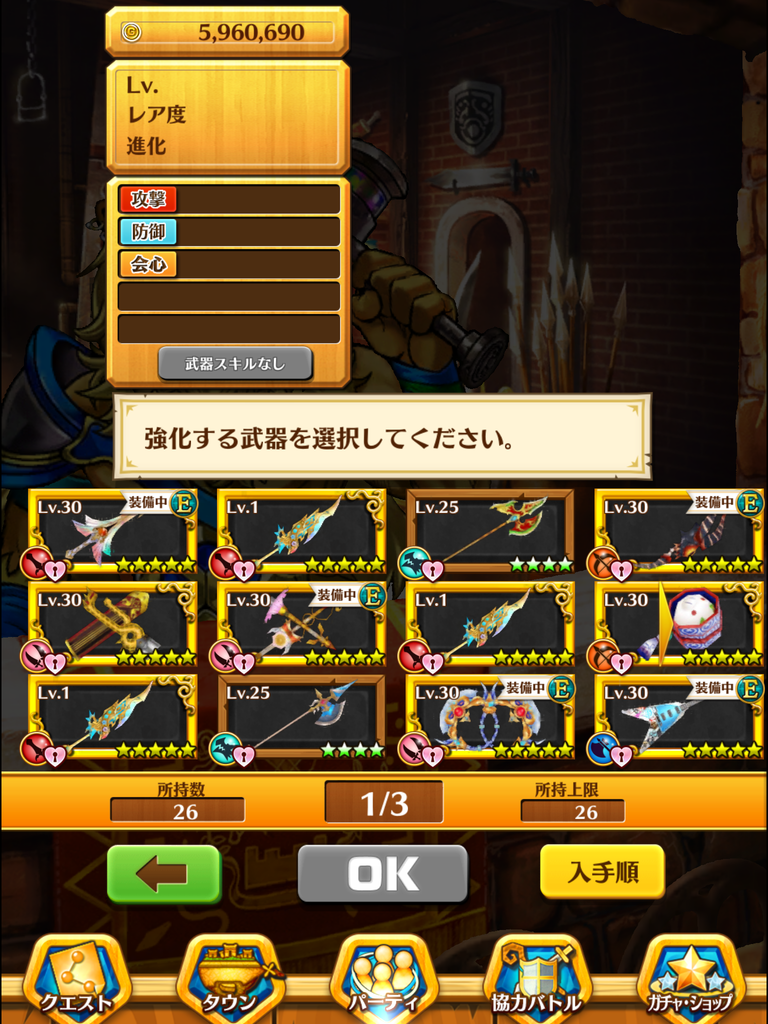The image size is (768, 1024).
Task: Confirm selection with the OK button
Action: click(382, 874)
